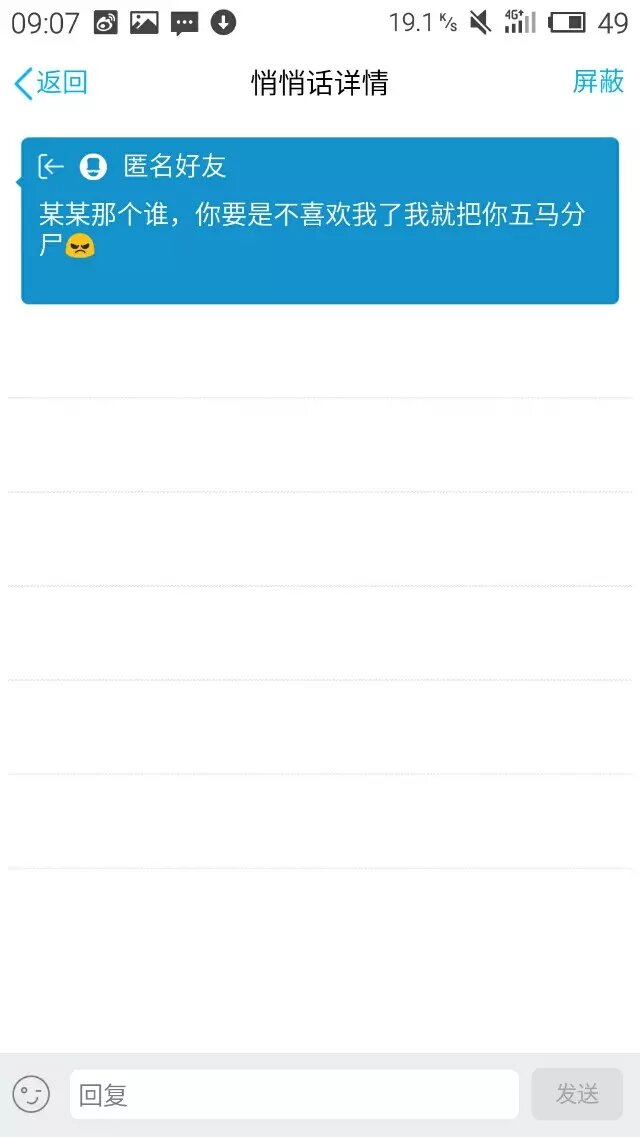Focus the 回复 reply text field
The width and height of the screenshot is (640, 1137).
pos(294,1094)
